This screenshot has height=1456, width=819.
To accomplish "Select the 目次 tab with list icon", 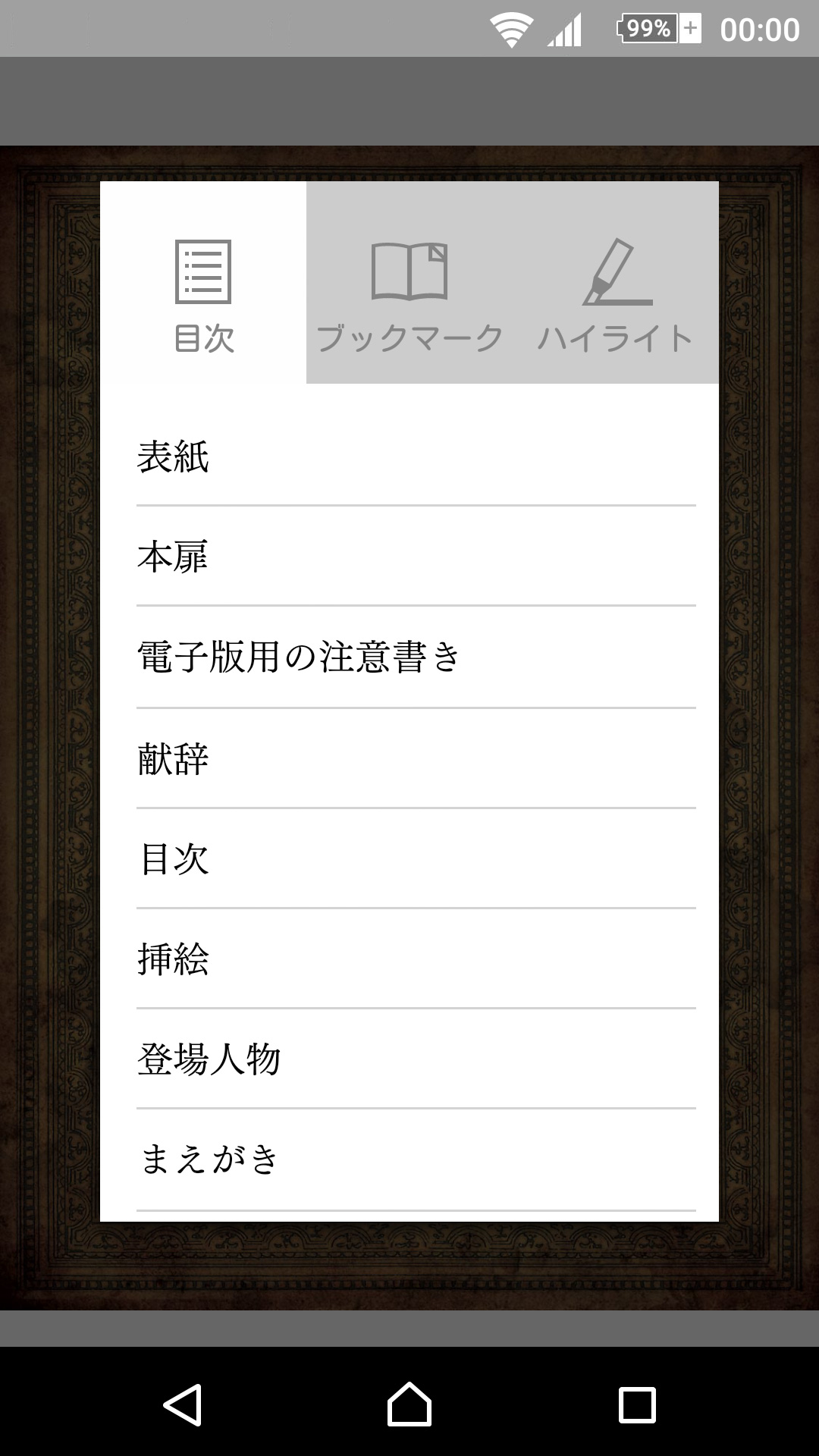I will pos(203,282).
